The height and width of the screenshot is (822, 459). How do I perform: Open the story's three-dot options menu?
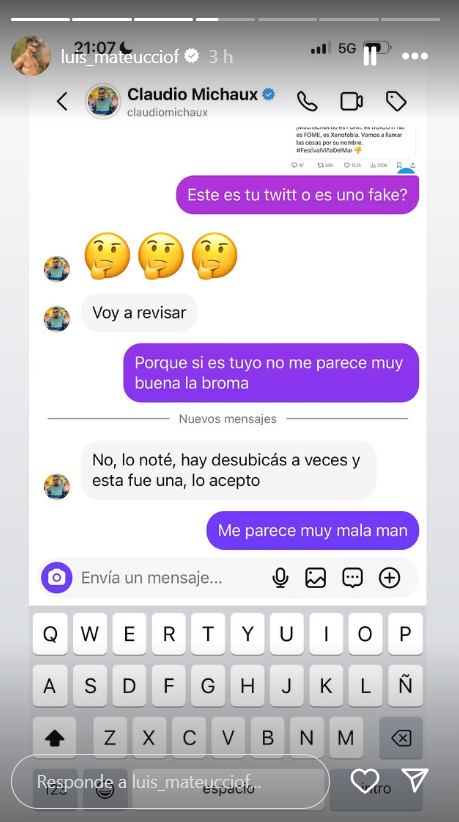point(415,56)
